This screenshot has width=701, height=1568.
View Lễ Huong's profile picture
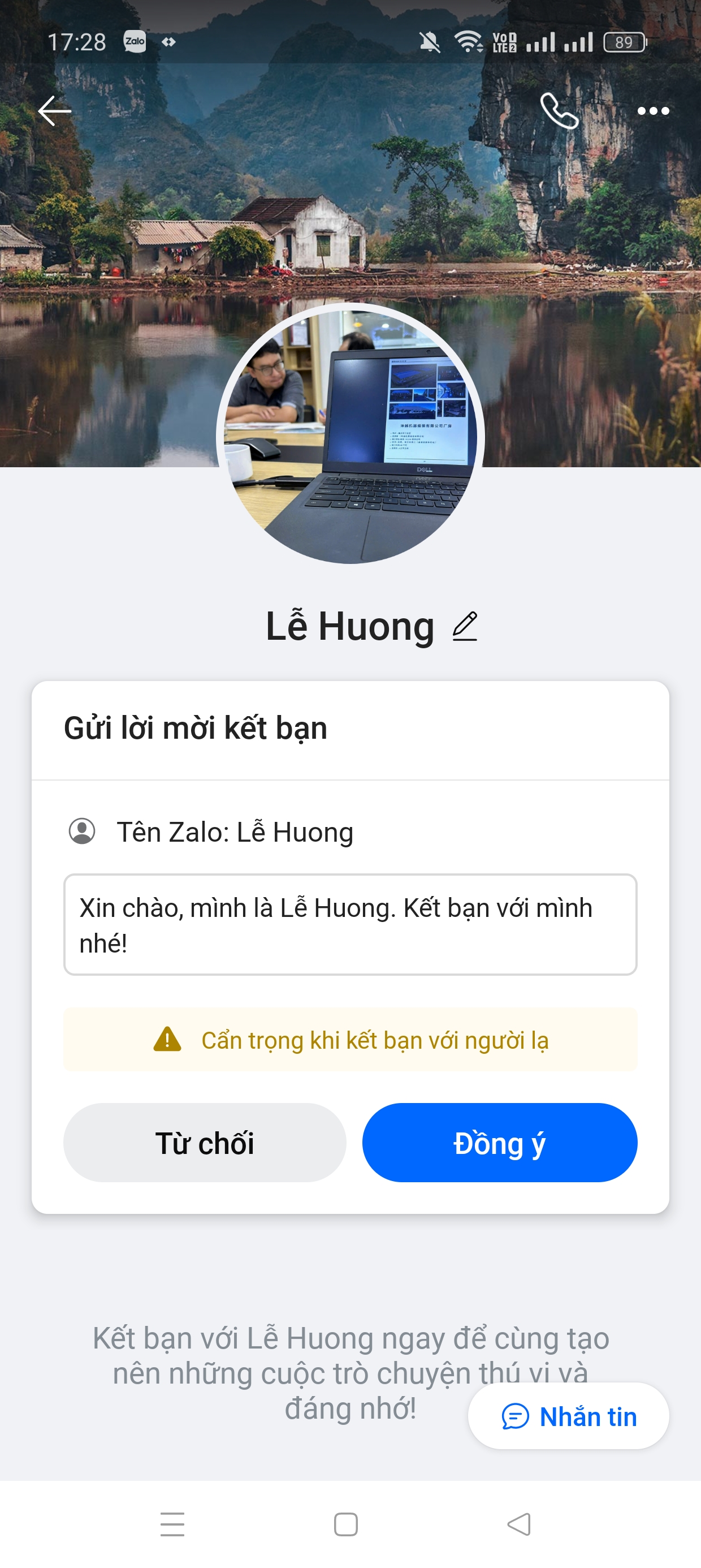click(350, 433)
